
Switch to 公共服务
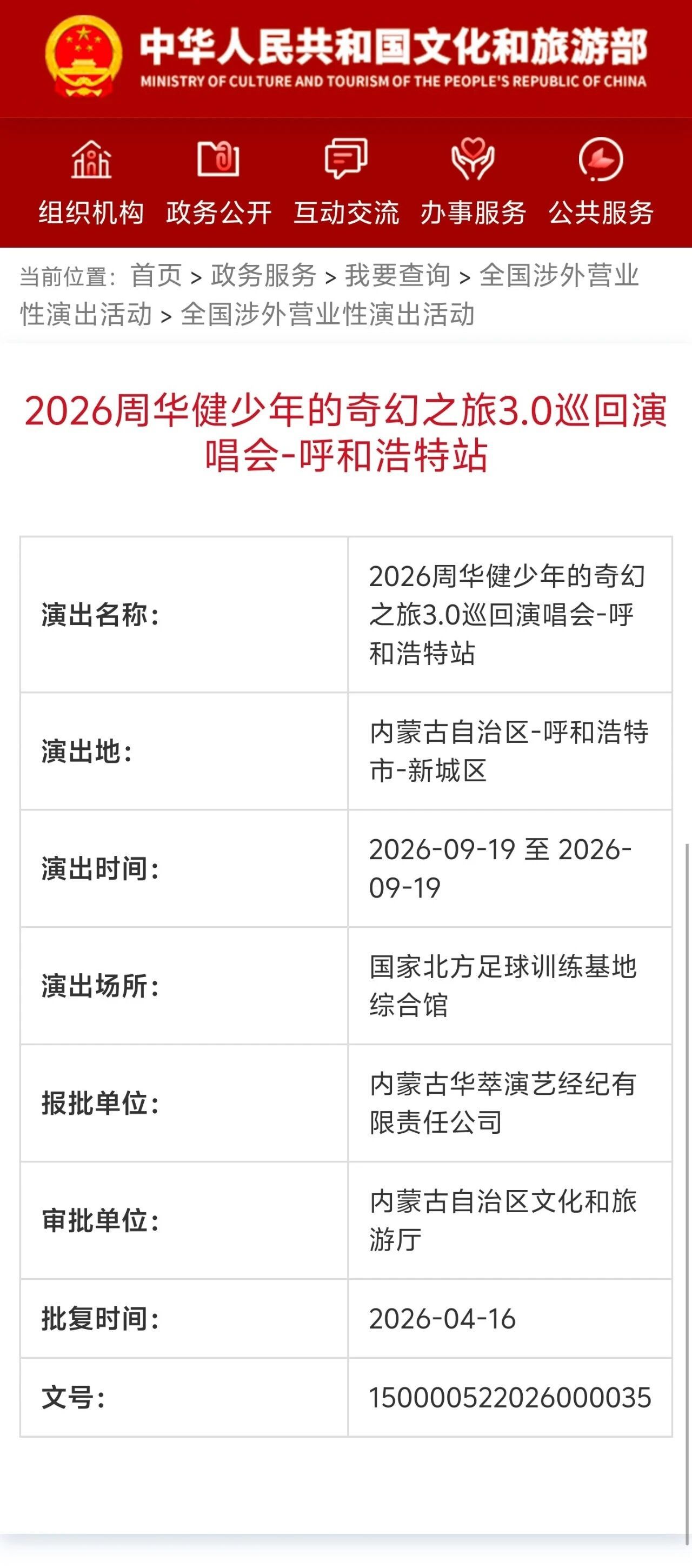pyautogui.click(x=601, y=183)
